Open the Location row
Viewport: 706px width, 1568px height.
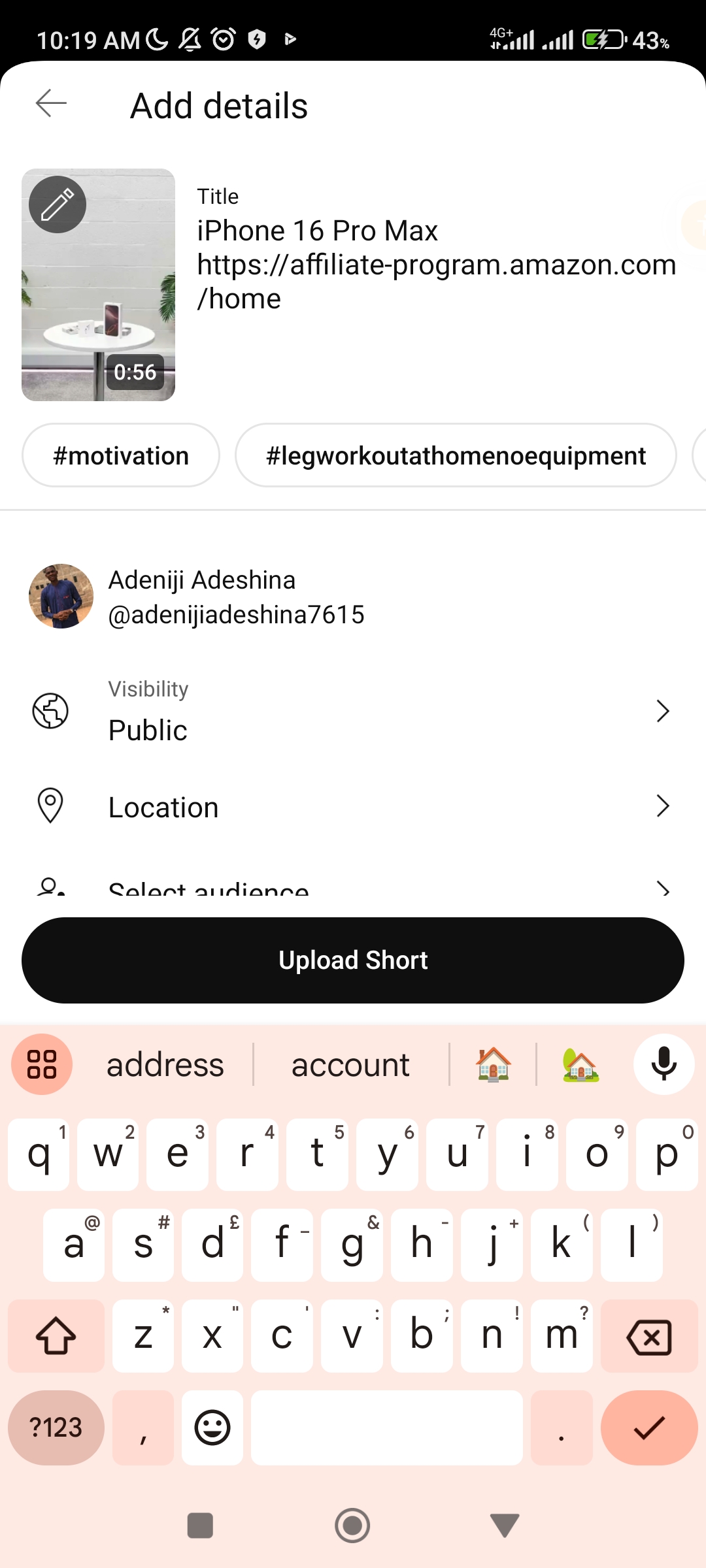[353, 807]
